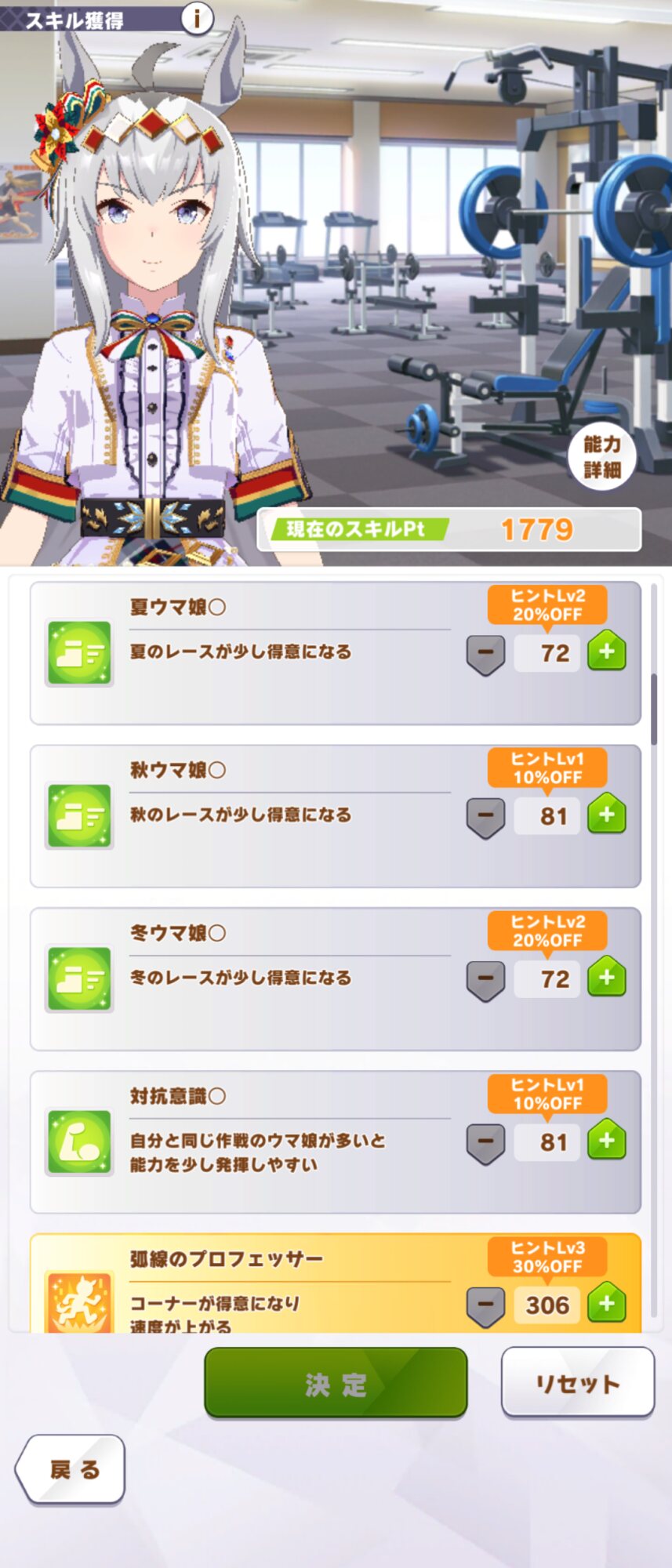Add the 秋ウマ娘○ skill with plus

[606, 815]
